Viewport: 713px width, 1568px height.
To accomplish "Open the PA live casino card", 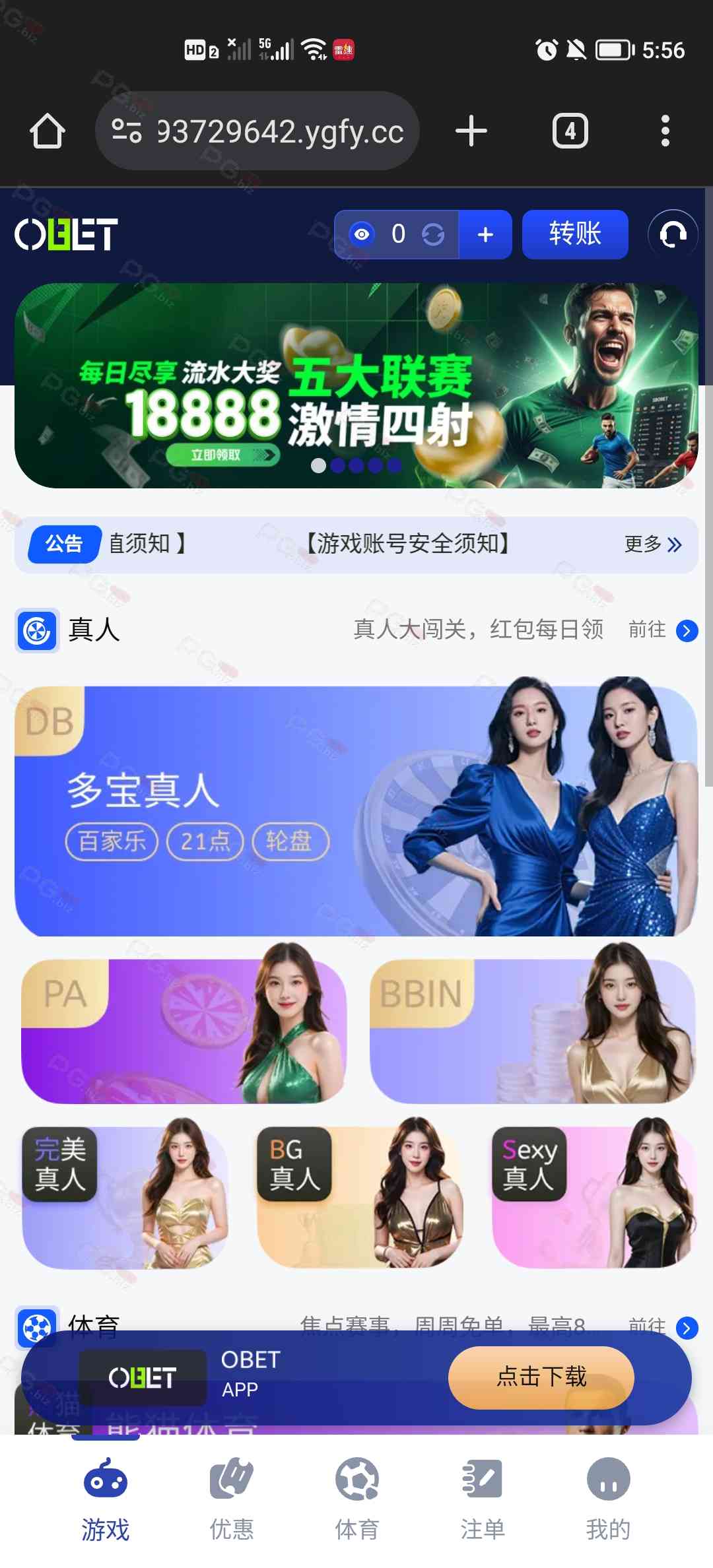I will 184,1031.
